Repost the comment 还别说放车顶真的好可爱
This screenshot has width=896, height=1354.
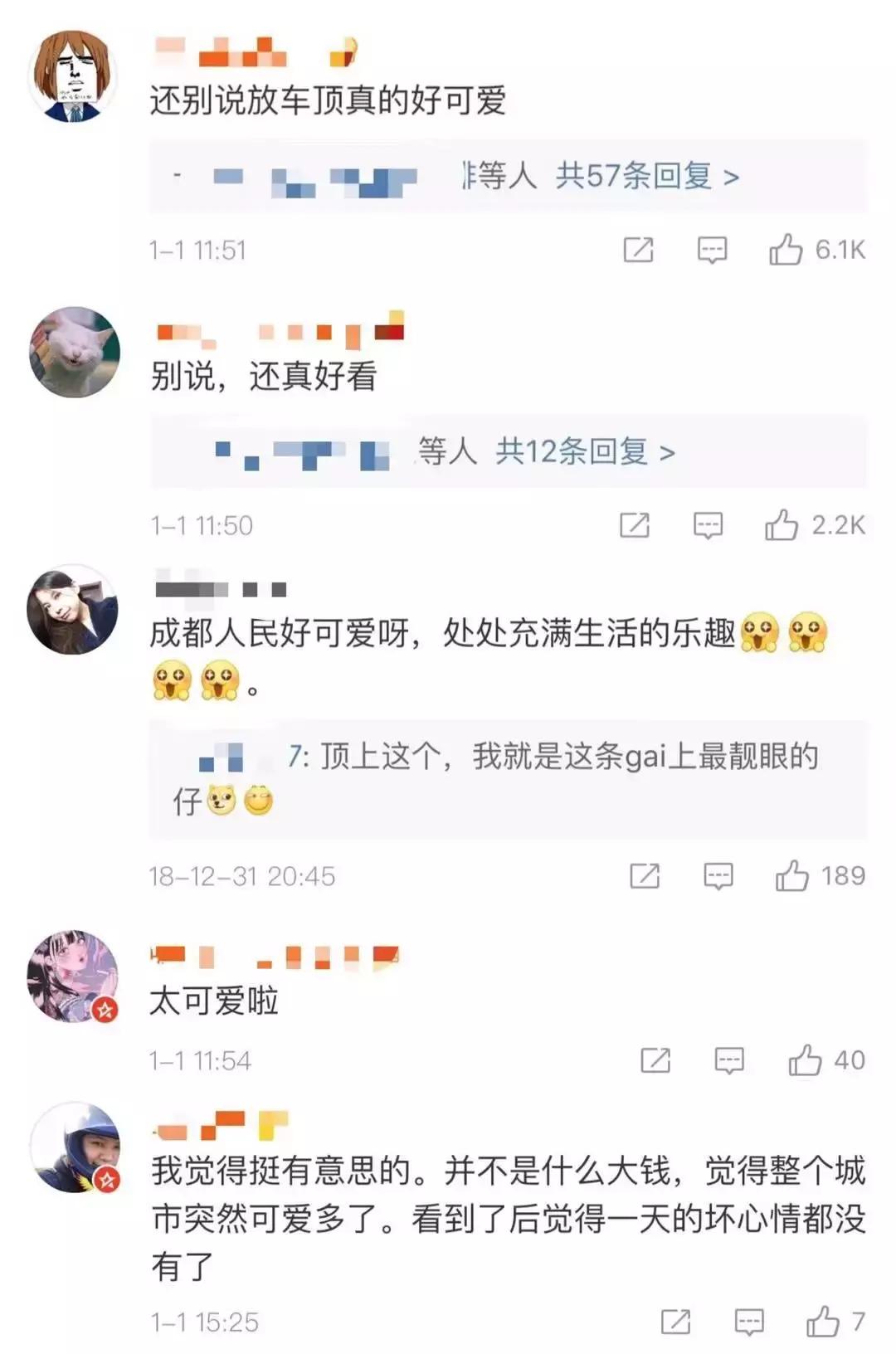[638, 249]
